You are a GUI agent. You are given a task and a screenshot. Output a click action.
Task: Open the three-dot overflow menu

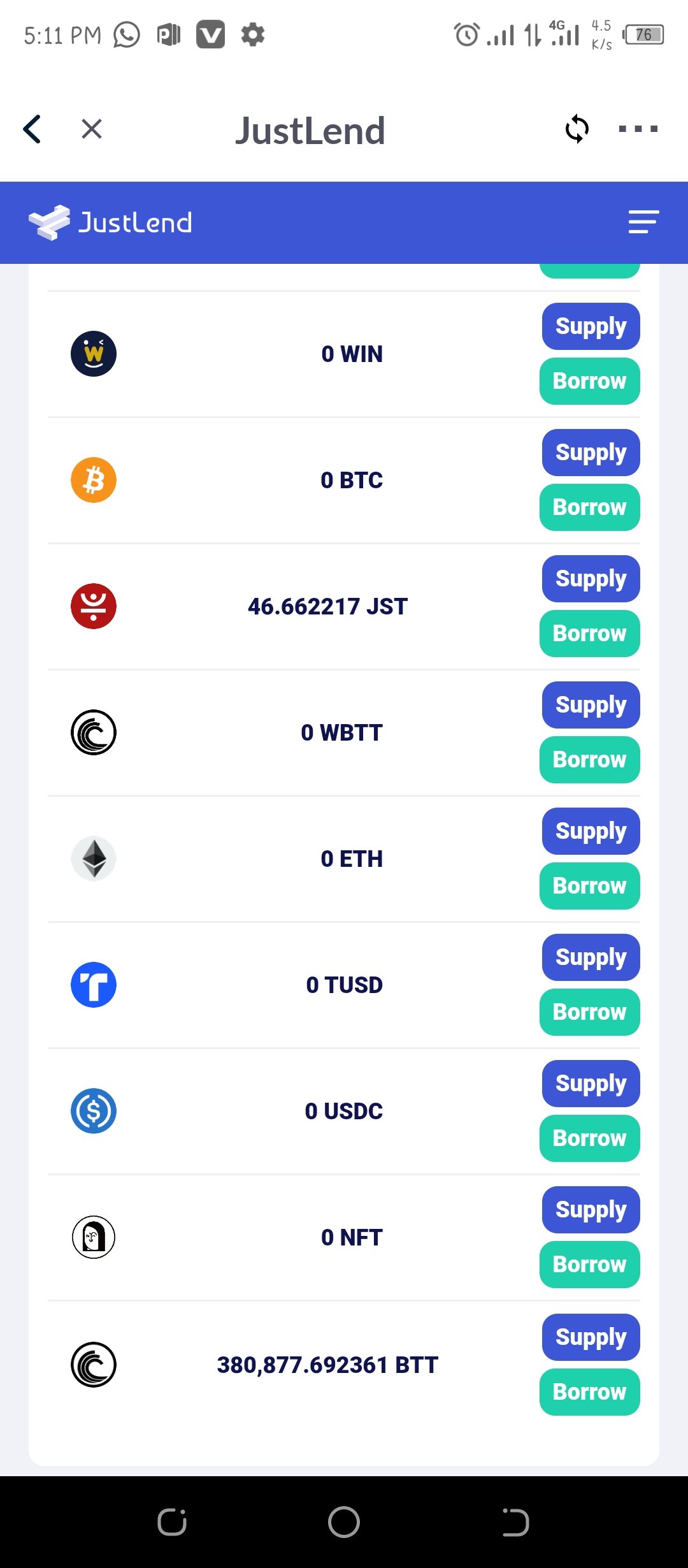(x=638, y=129)
